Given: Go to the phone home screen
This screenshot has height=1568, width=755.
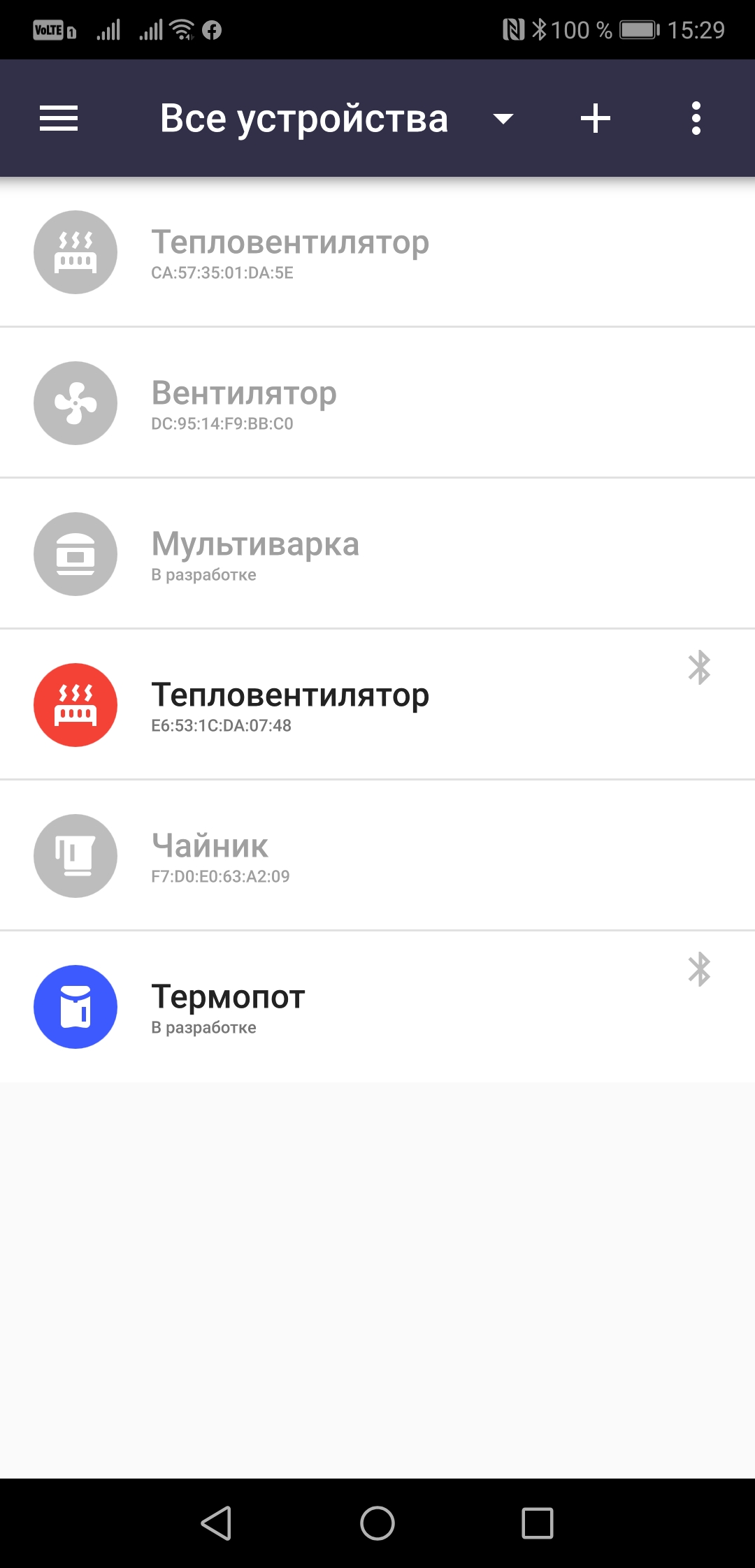Looking at the screenshot, I should pyautogui.click(x=377, y=1523).
